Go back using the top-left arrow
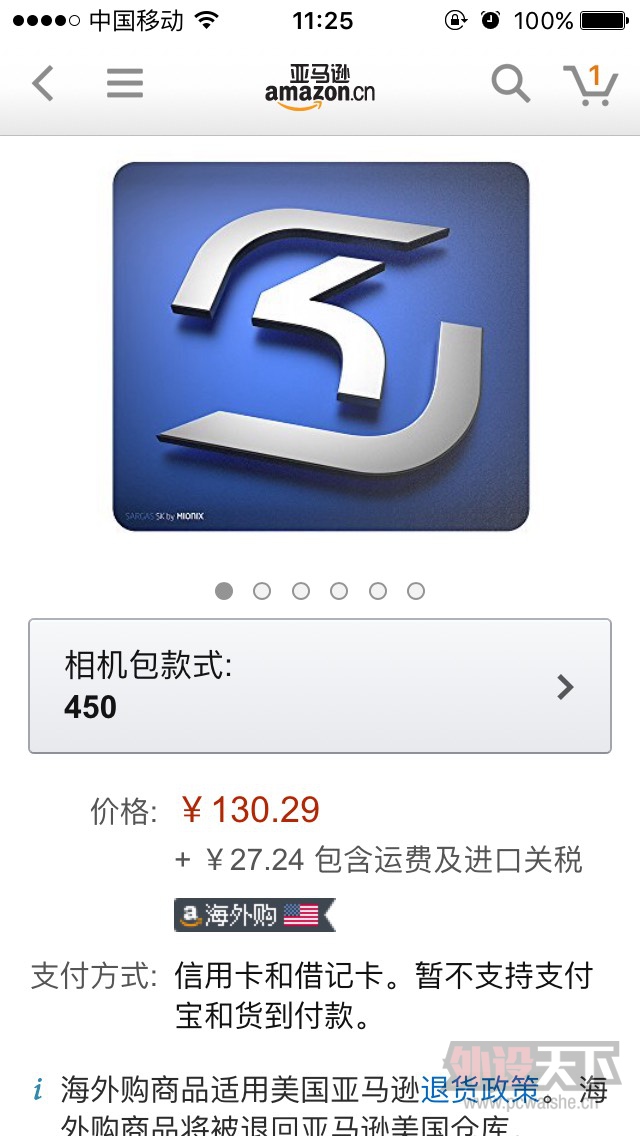 (x=42, y=83)
